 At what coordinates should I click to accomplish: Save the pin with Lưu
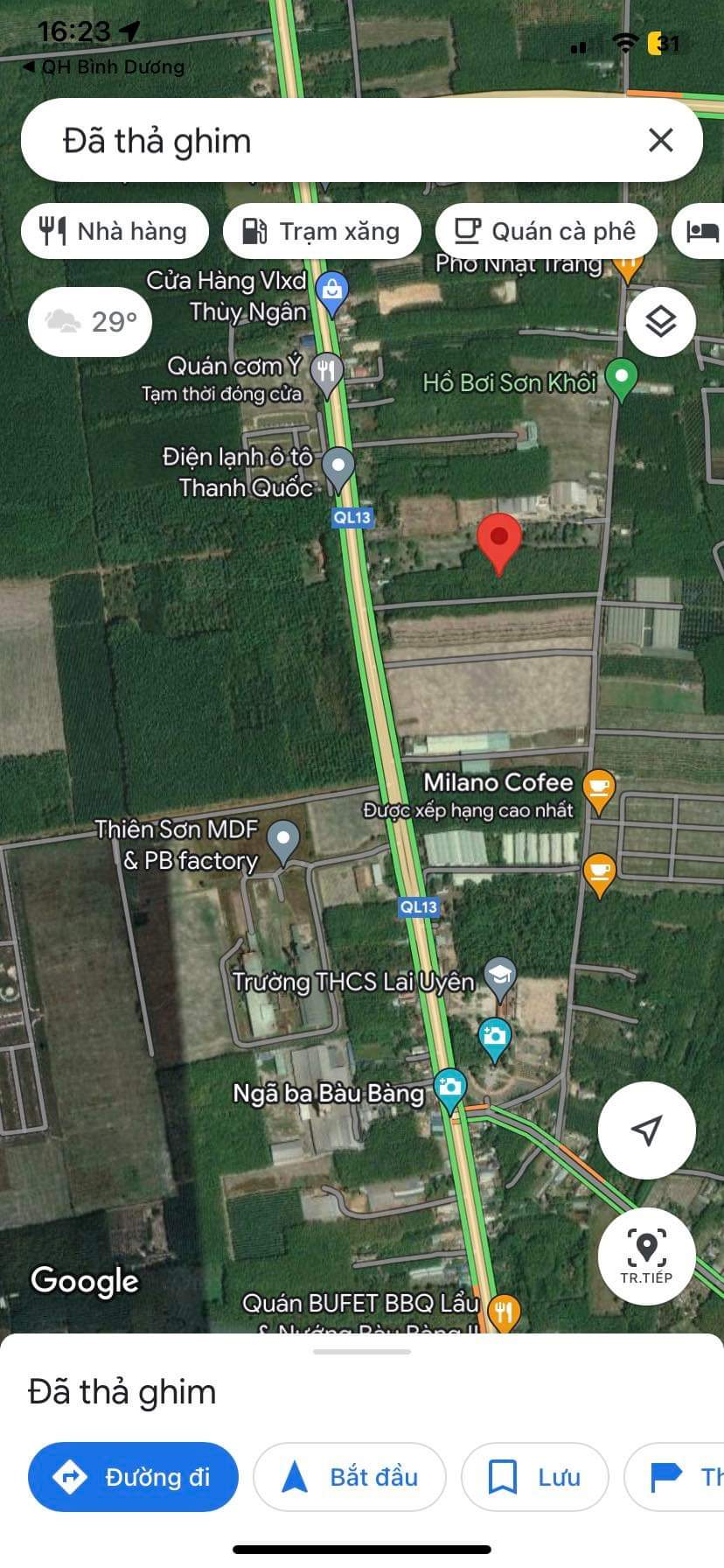[534, 1477]
